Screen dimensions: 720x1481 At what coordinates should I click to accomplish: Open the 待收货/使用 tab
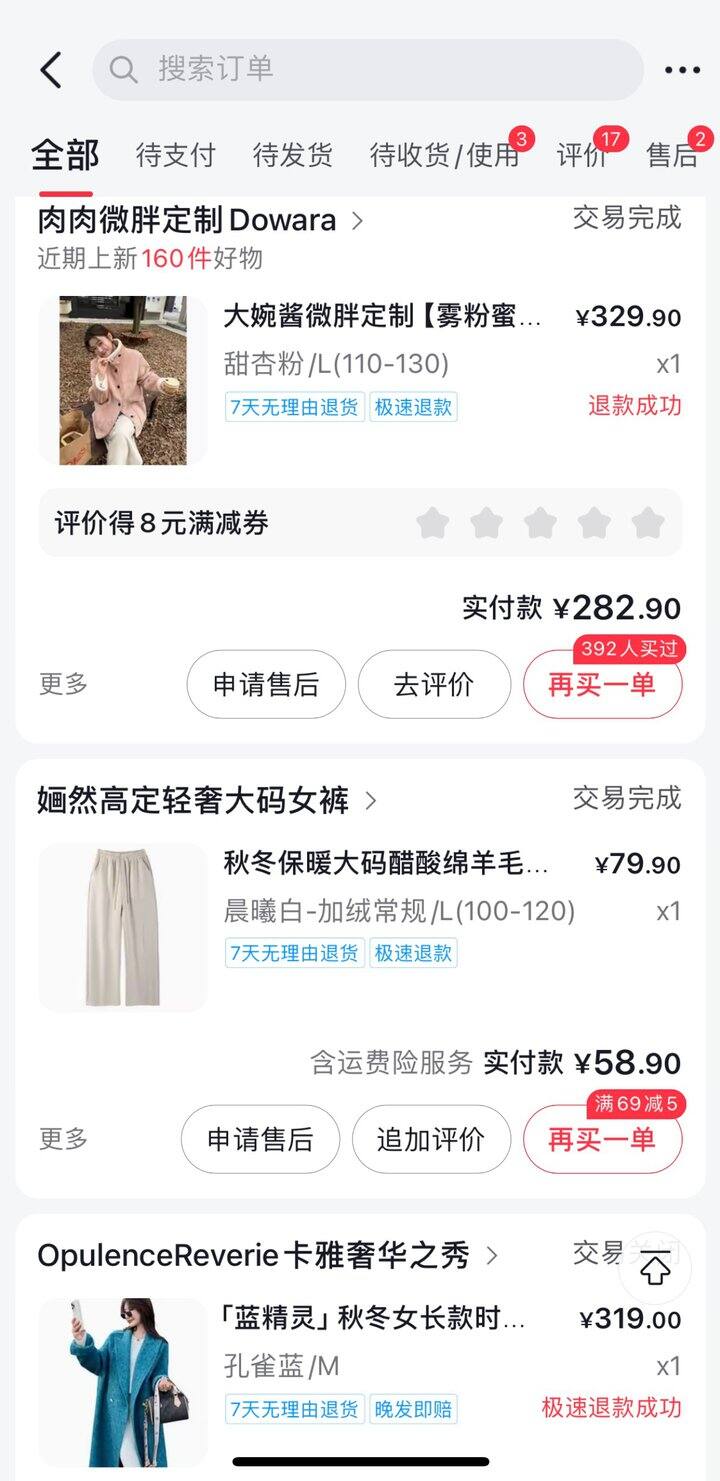(444, 155)
